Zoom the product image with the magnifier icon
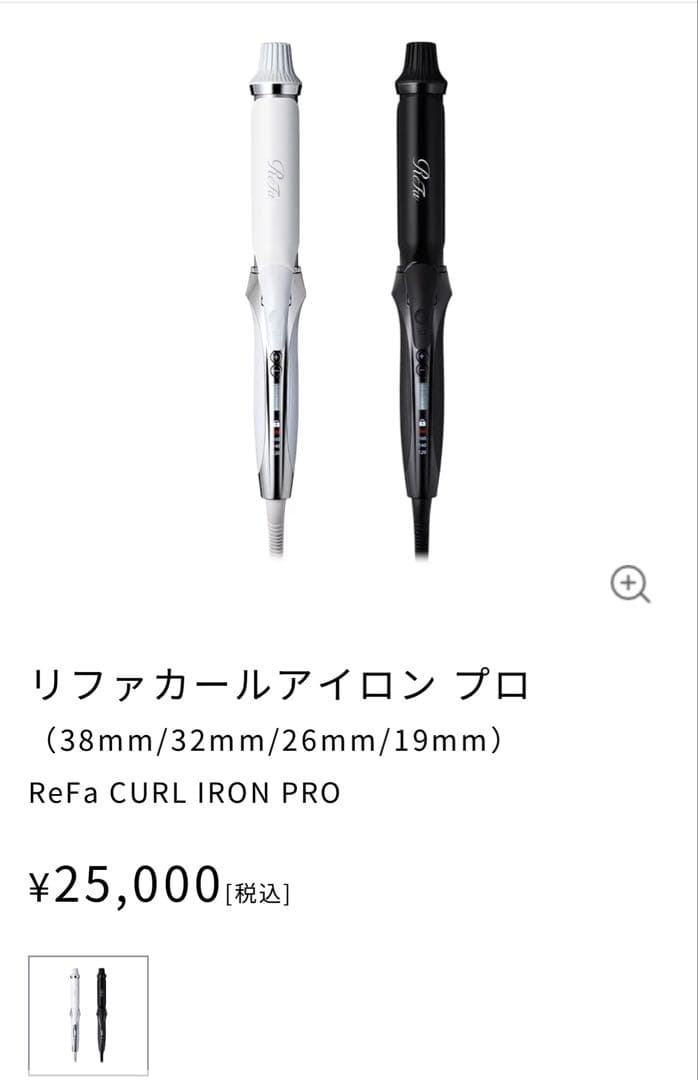The image size is (698, 1080). 630,584
